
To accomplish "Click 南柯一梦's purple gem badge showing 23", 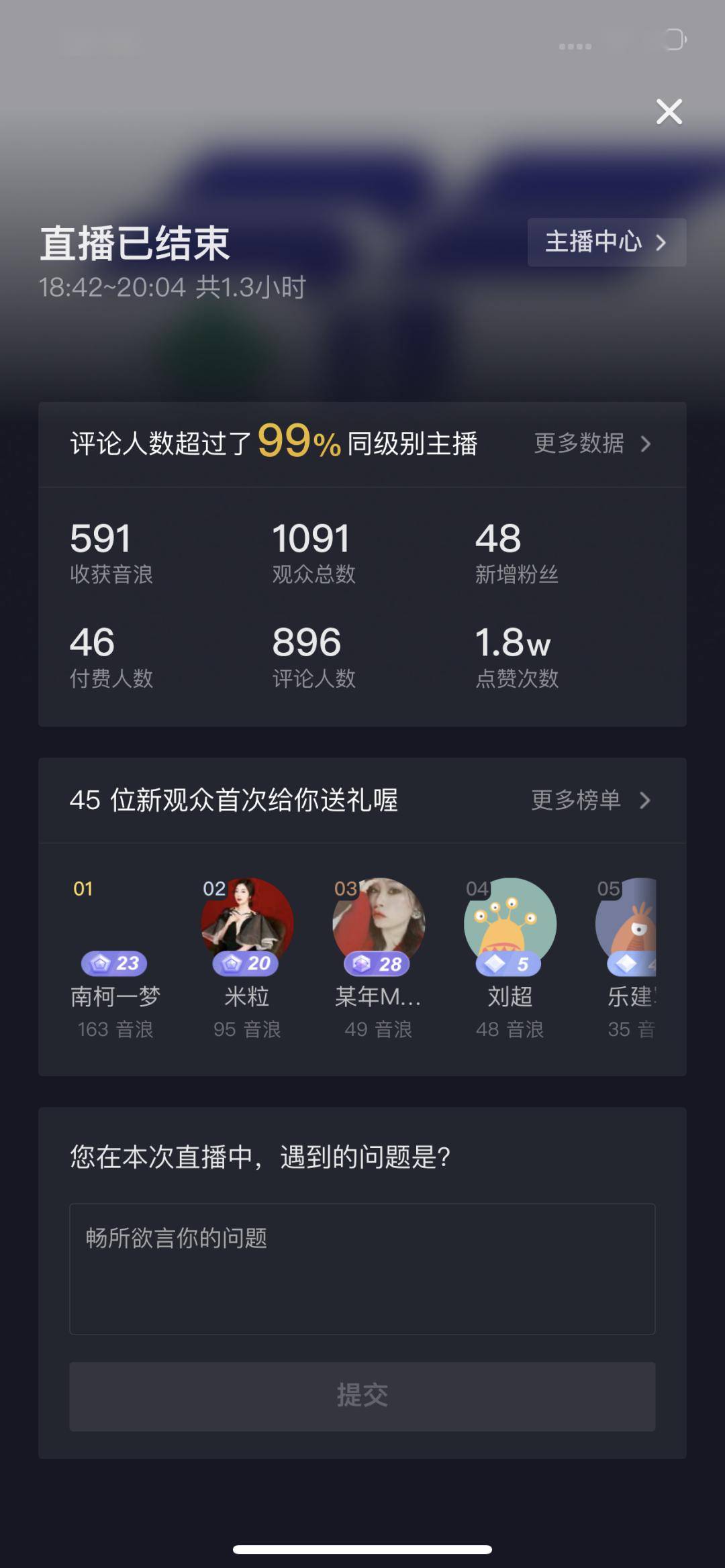I will tap(114, 964).
